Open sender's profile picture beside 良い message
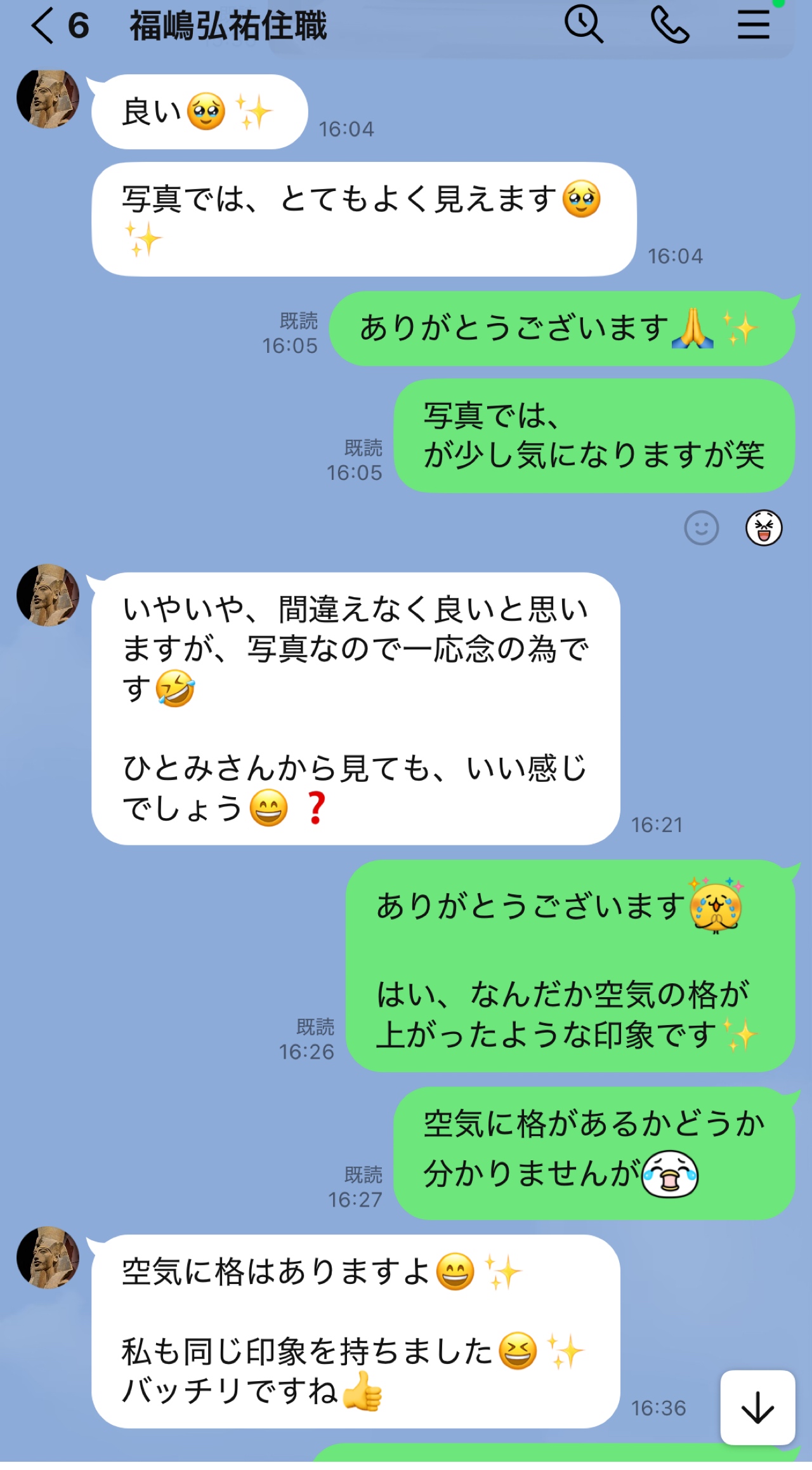The height and width of the screenshot is (1470, 812). pos(48,99)
